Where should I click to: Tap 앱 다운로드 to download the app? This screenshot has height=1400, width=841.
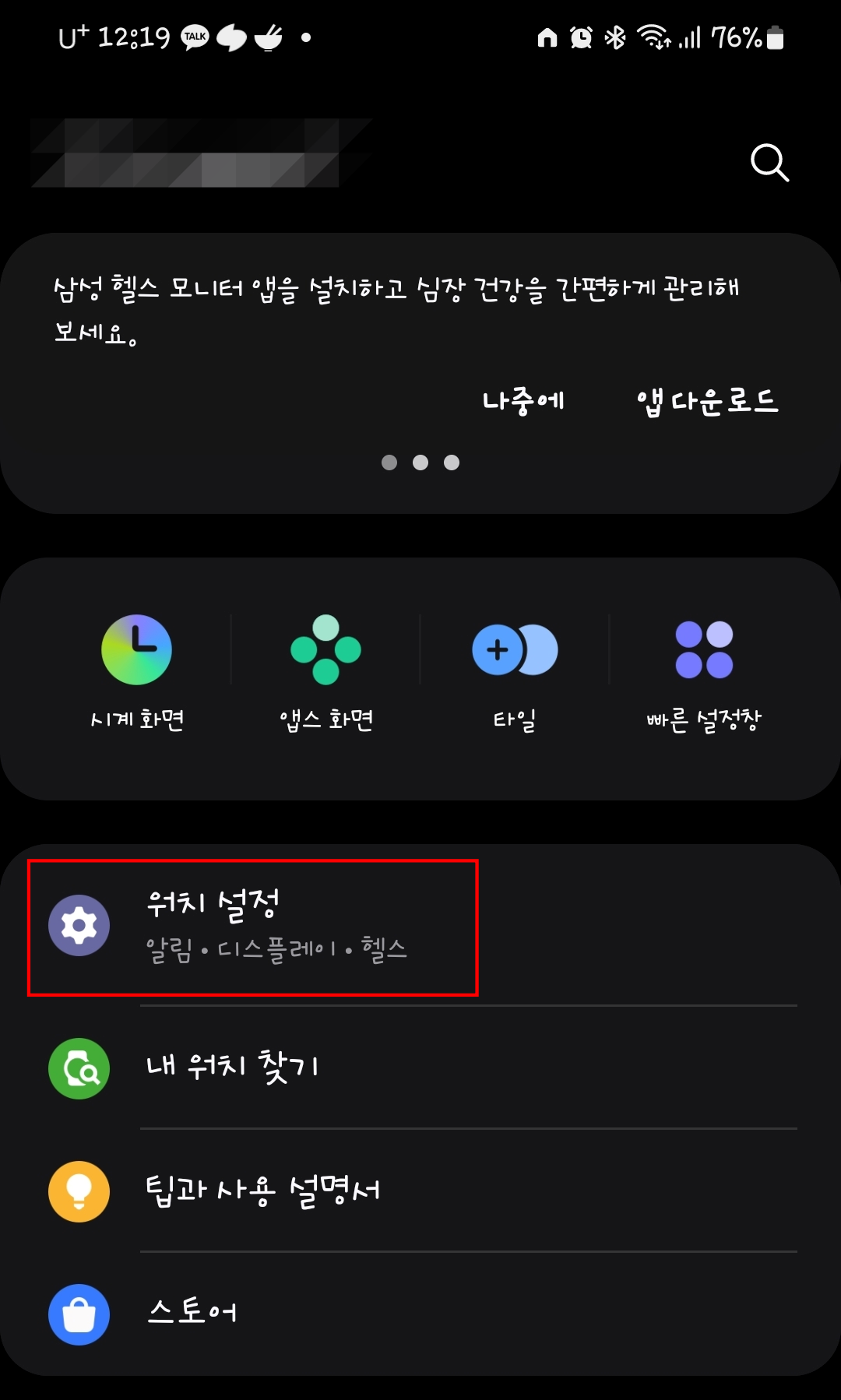707,400
